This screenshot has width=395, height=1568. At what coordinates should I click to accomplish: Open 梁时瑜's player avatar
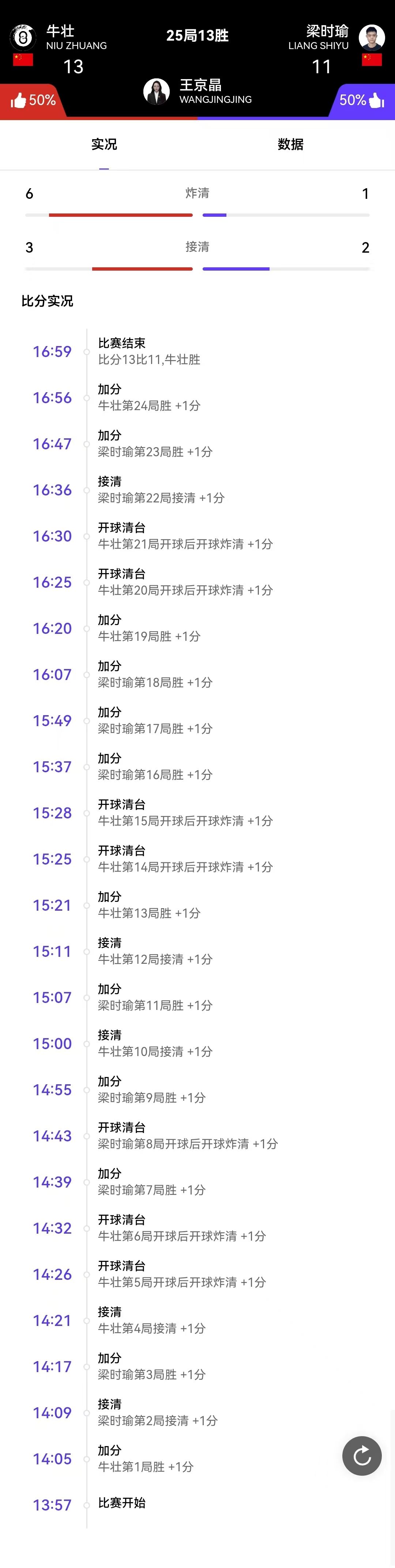pyautogui.click(x=371, y=38)
